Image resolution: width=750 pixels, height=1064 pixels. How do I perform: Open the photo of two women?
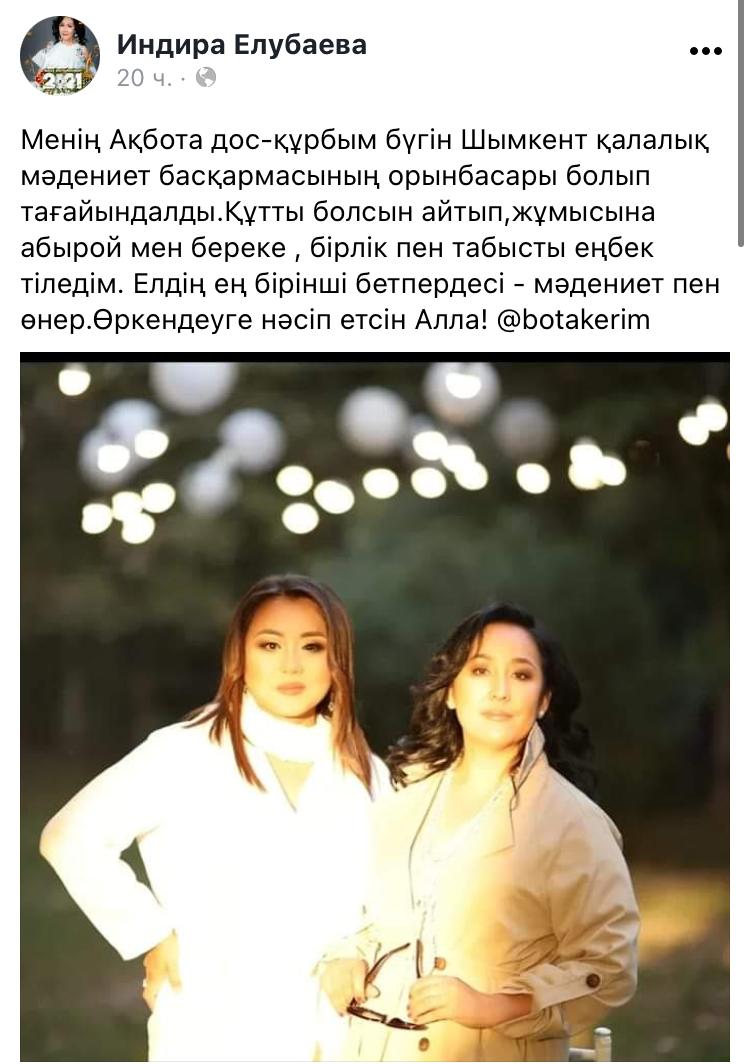click(x=375, y=708)
